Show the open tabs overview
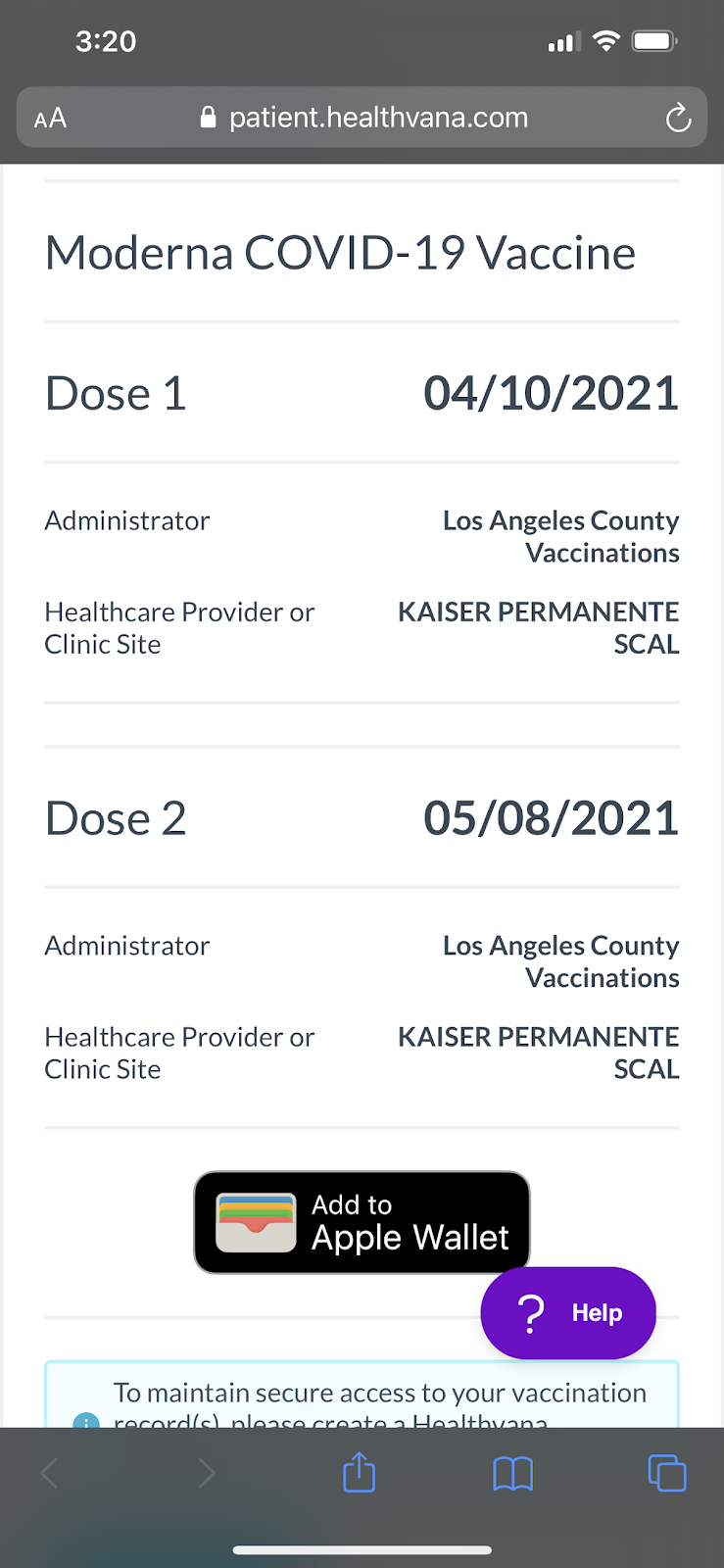The height and width of the screenshot is (1568, 724). (x=667, y=1472)
